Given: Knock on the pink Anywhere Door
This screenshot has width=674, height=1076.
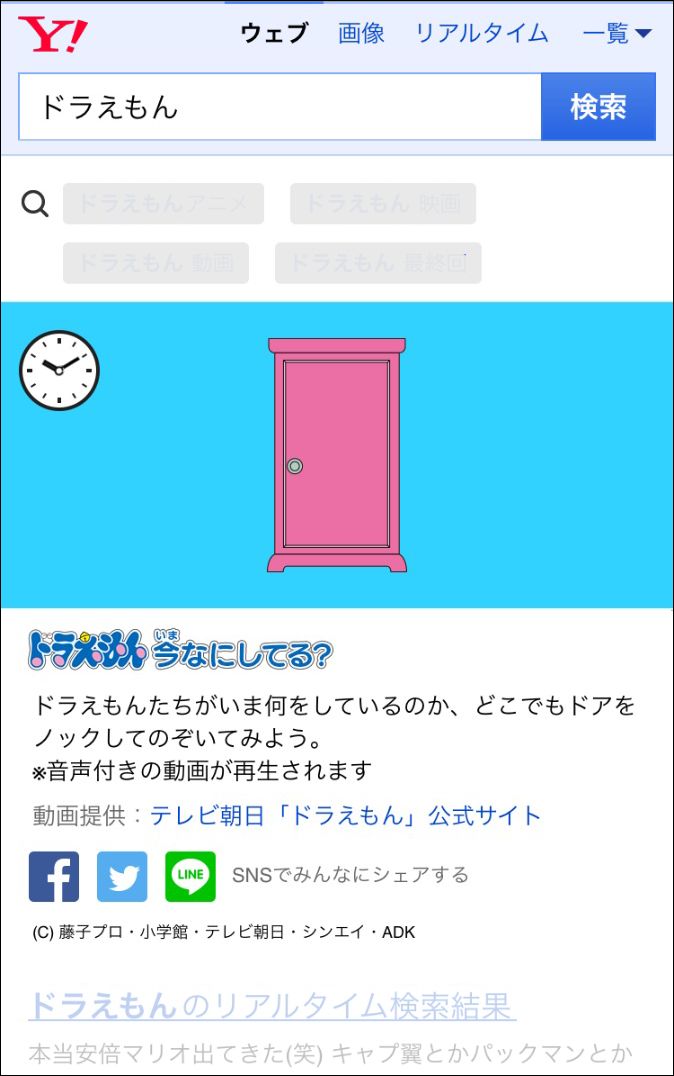Looking at the screenshot, I should point(337,455).
